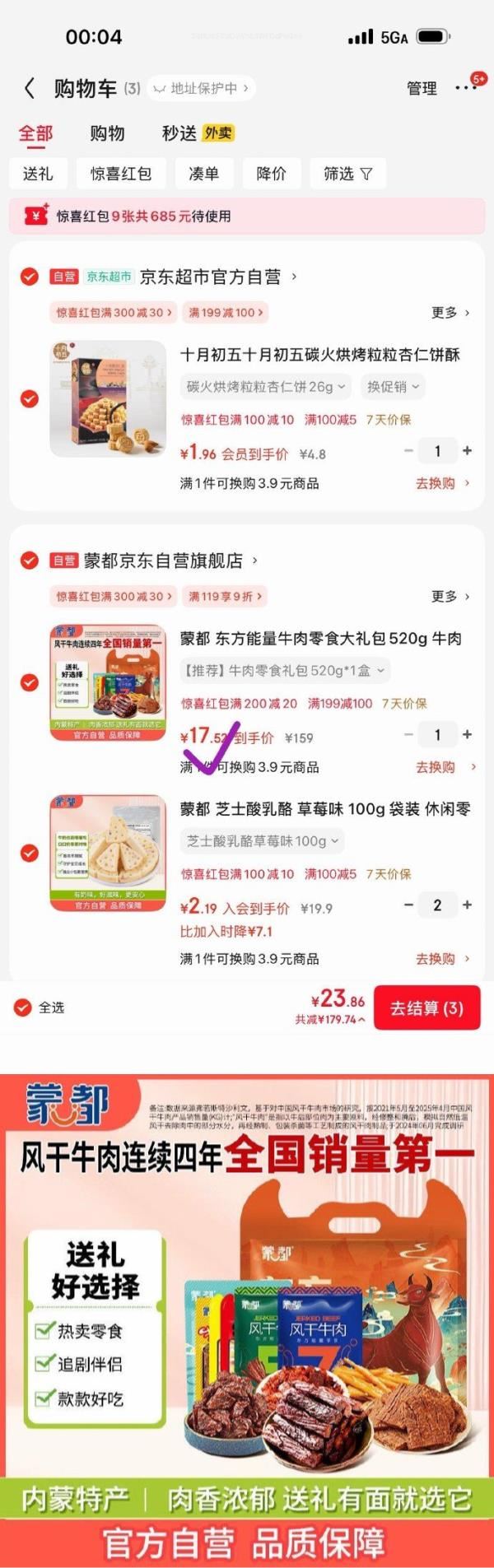Screen dimensions: 494x1568
Task: Open the 筛选 filter options
Action: 347,174
